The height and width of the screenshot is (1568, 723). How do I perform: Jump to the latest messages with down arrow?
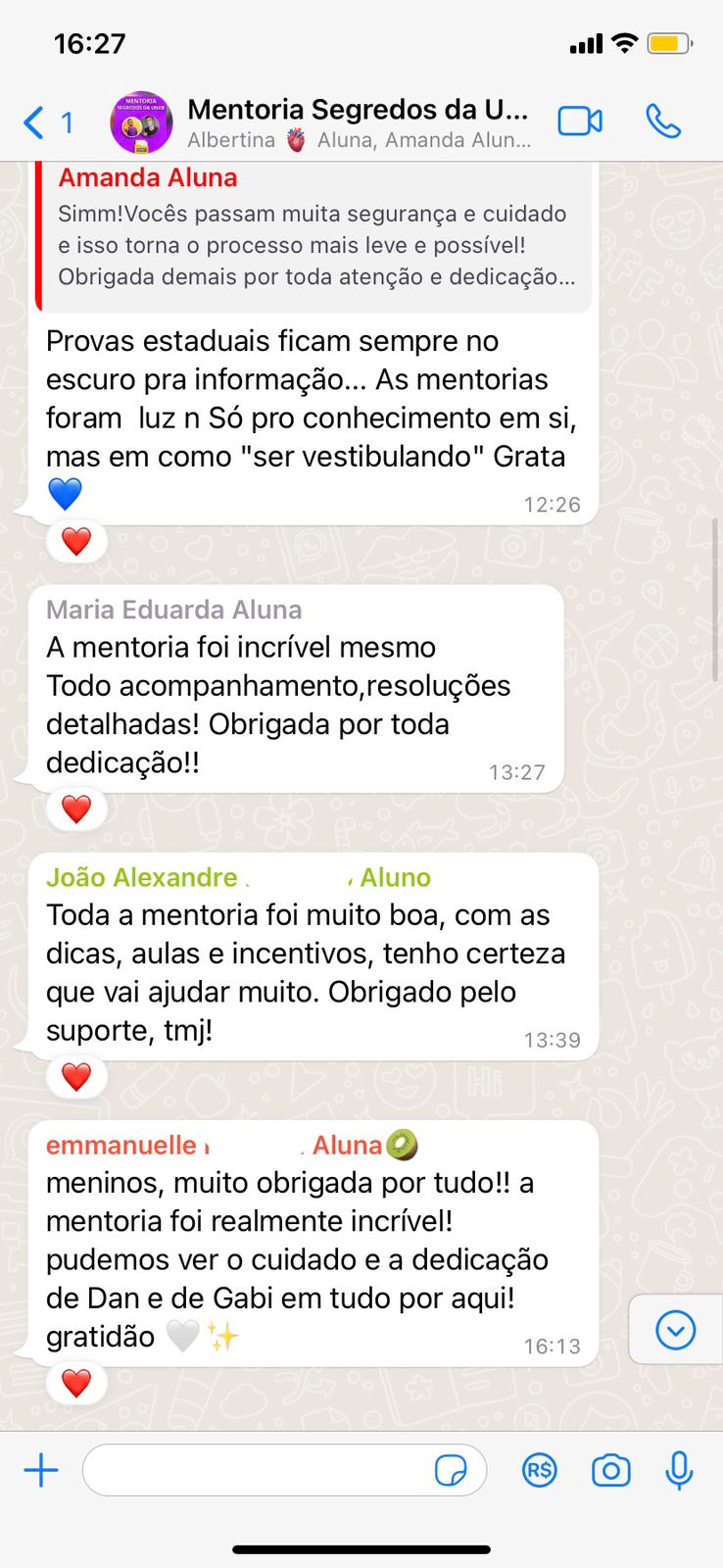676,1330
